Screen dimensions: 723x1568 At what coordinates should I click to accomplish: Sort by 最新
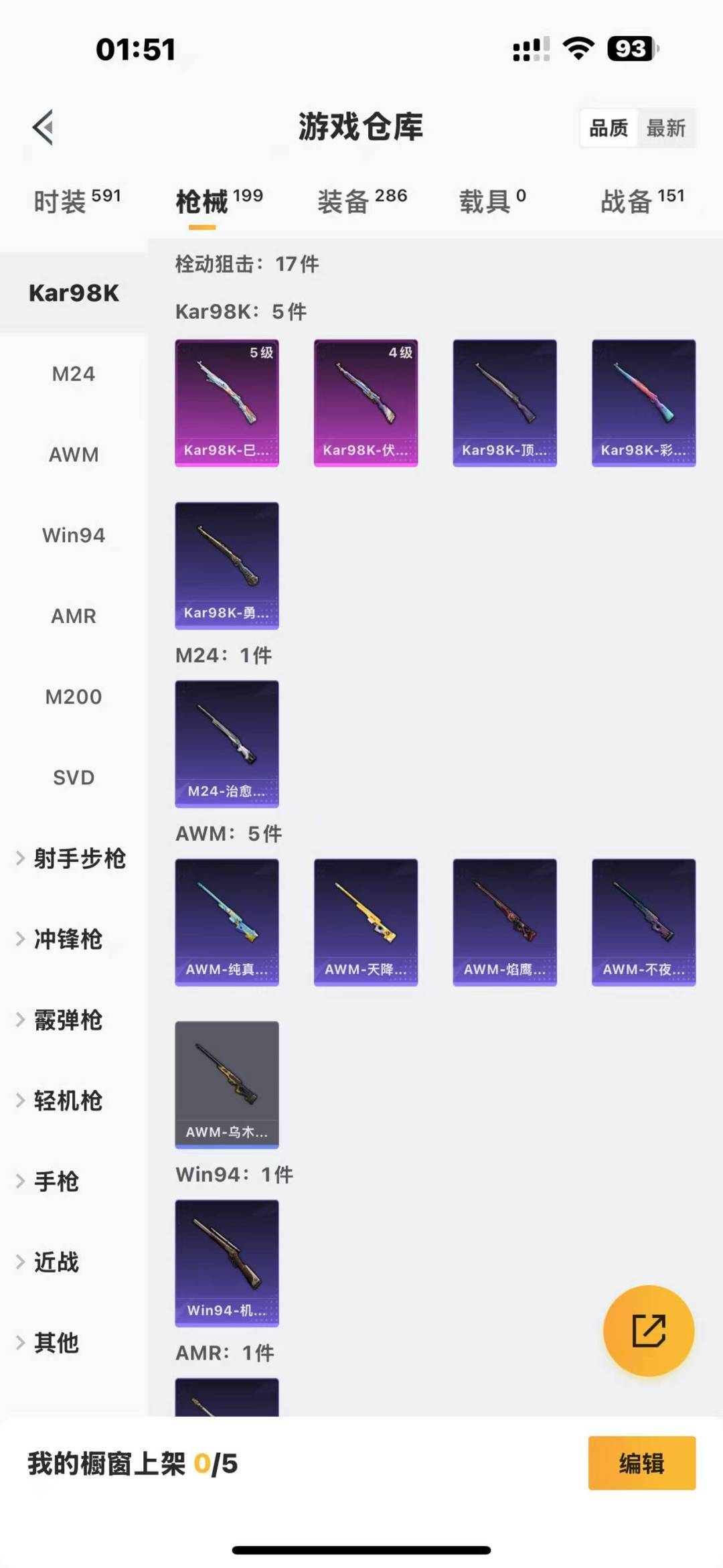click(665, 128)
